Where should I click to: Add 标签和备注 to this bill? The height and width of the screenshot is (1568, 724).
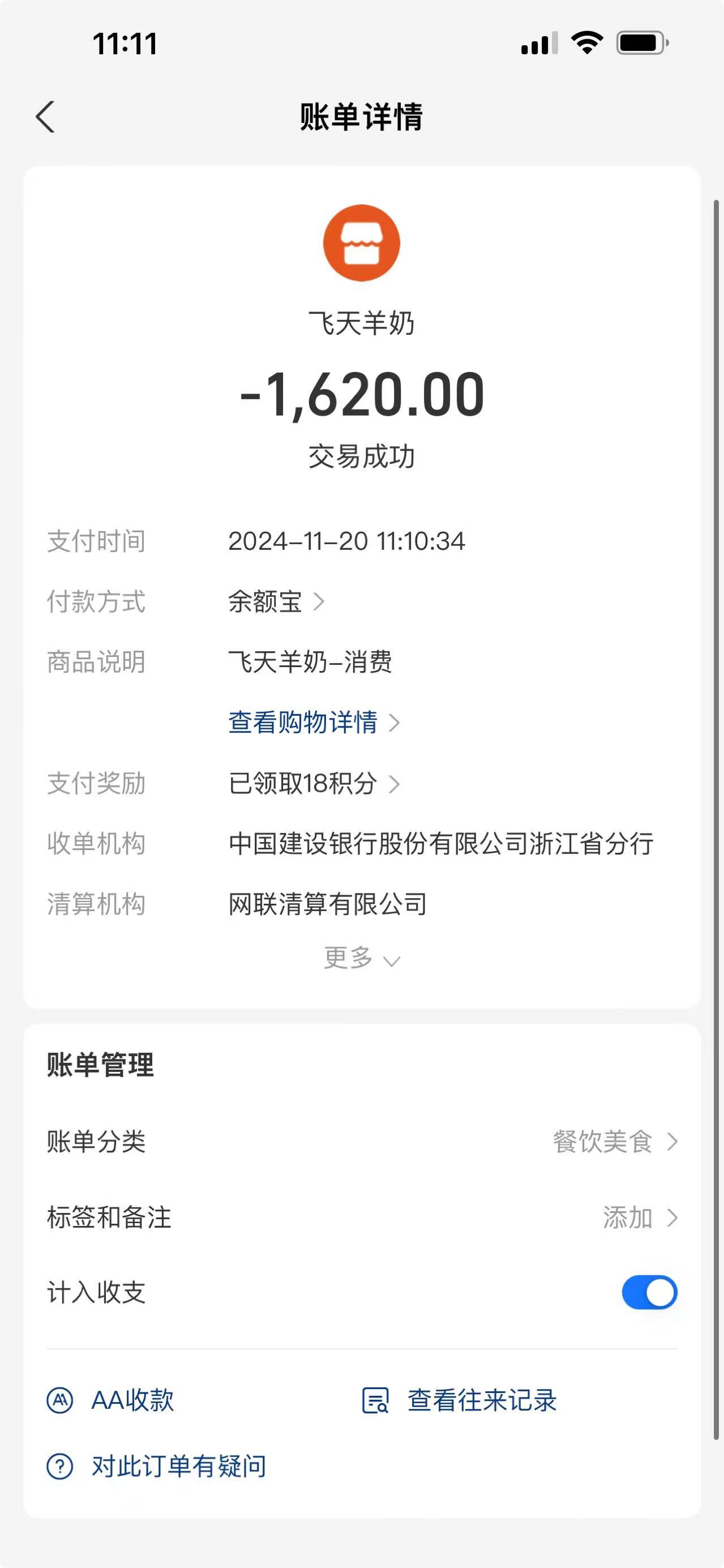[x=639, y=1218]
